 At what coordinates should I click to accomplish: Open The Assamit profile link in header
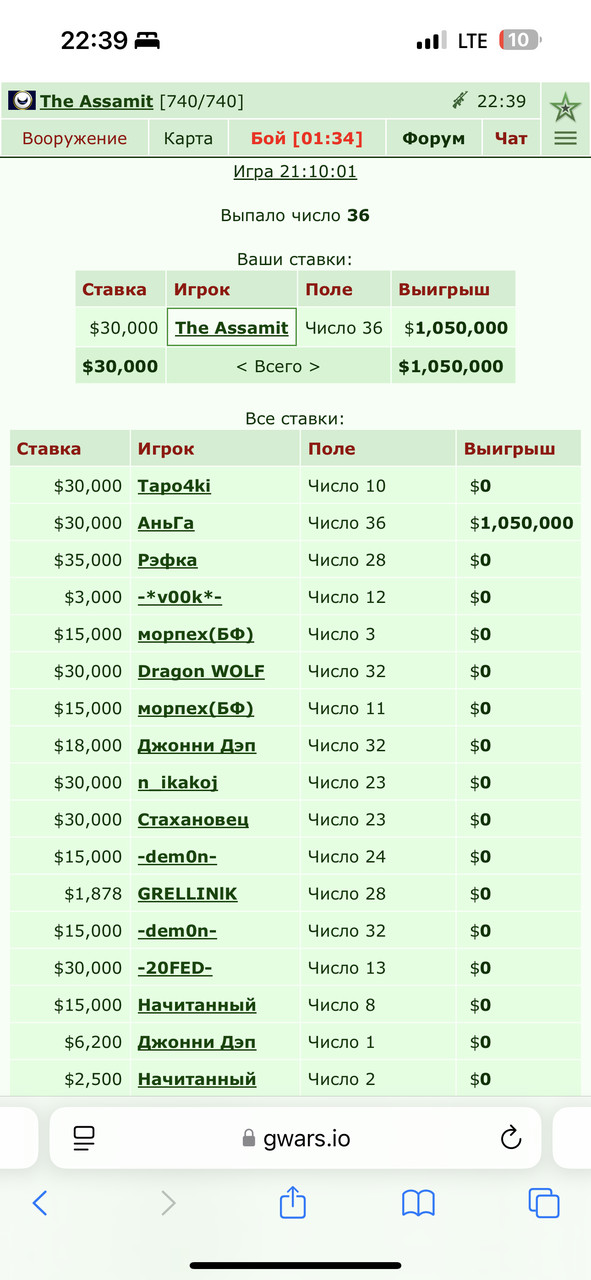tap(96, 101)
